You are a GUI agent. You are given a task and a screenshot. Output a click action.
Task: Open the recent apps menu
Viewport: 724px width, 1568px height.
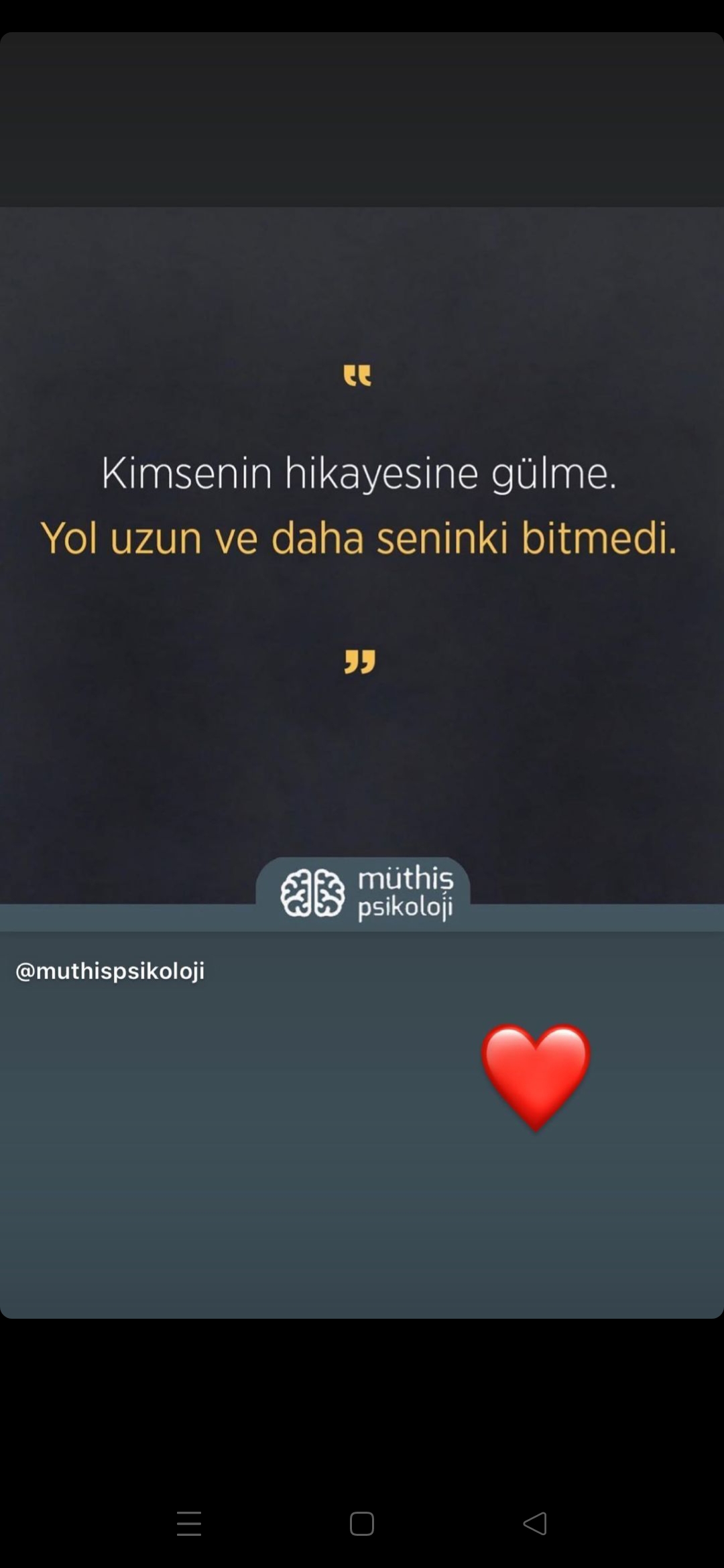pos(189,1523)
